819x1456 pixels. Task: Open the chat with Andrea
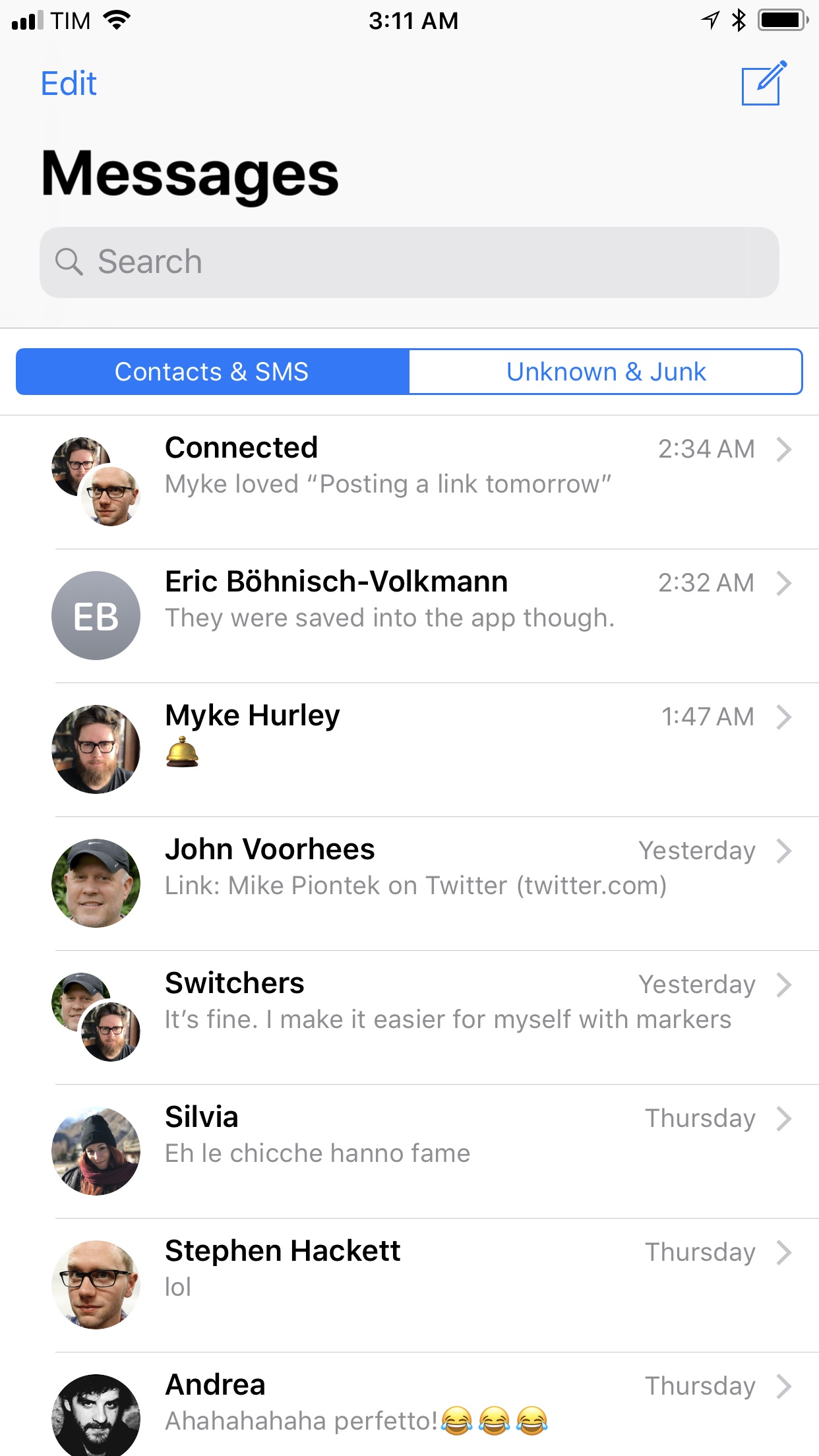pyautogui.click(x=409, y=1405)
